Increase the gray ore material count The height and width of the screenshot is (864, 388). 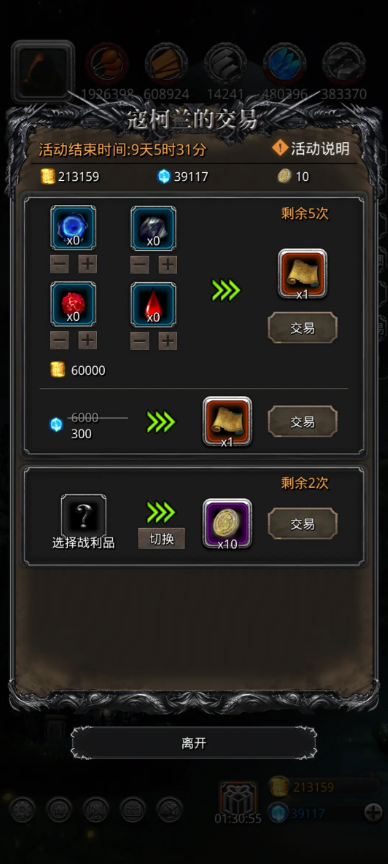click(168, 264)
